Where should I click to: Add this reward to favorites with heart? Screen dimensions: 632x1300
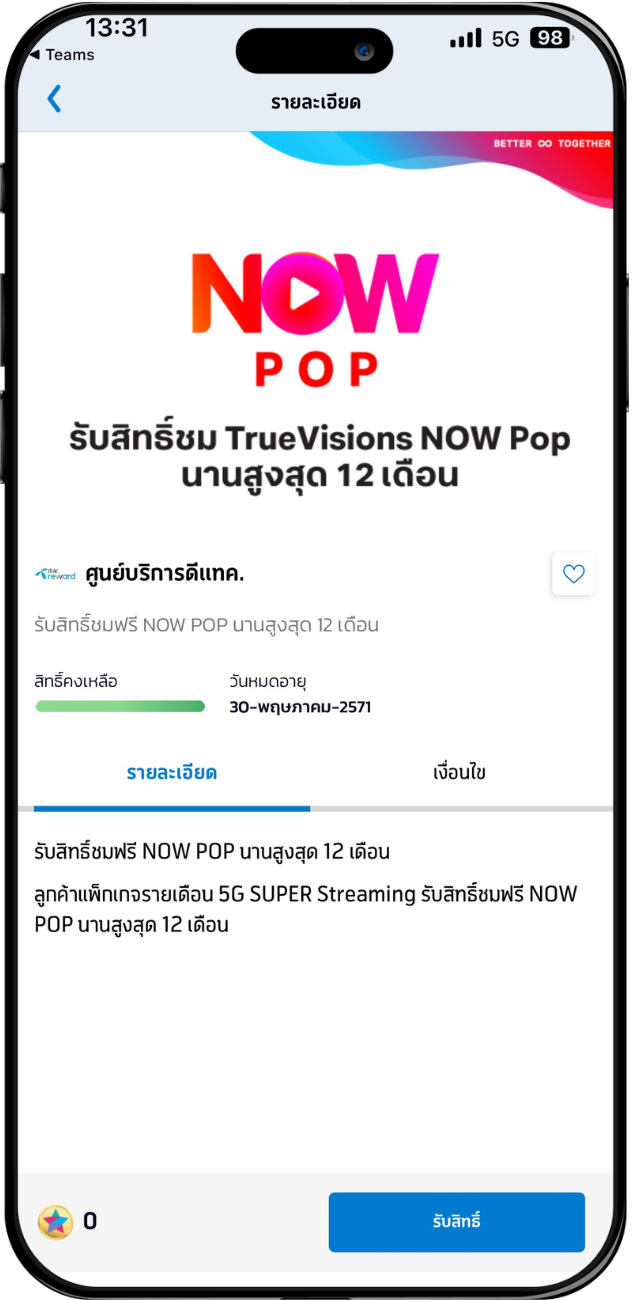(573, 574)
